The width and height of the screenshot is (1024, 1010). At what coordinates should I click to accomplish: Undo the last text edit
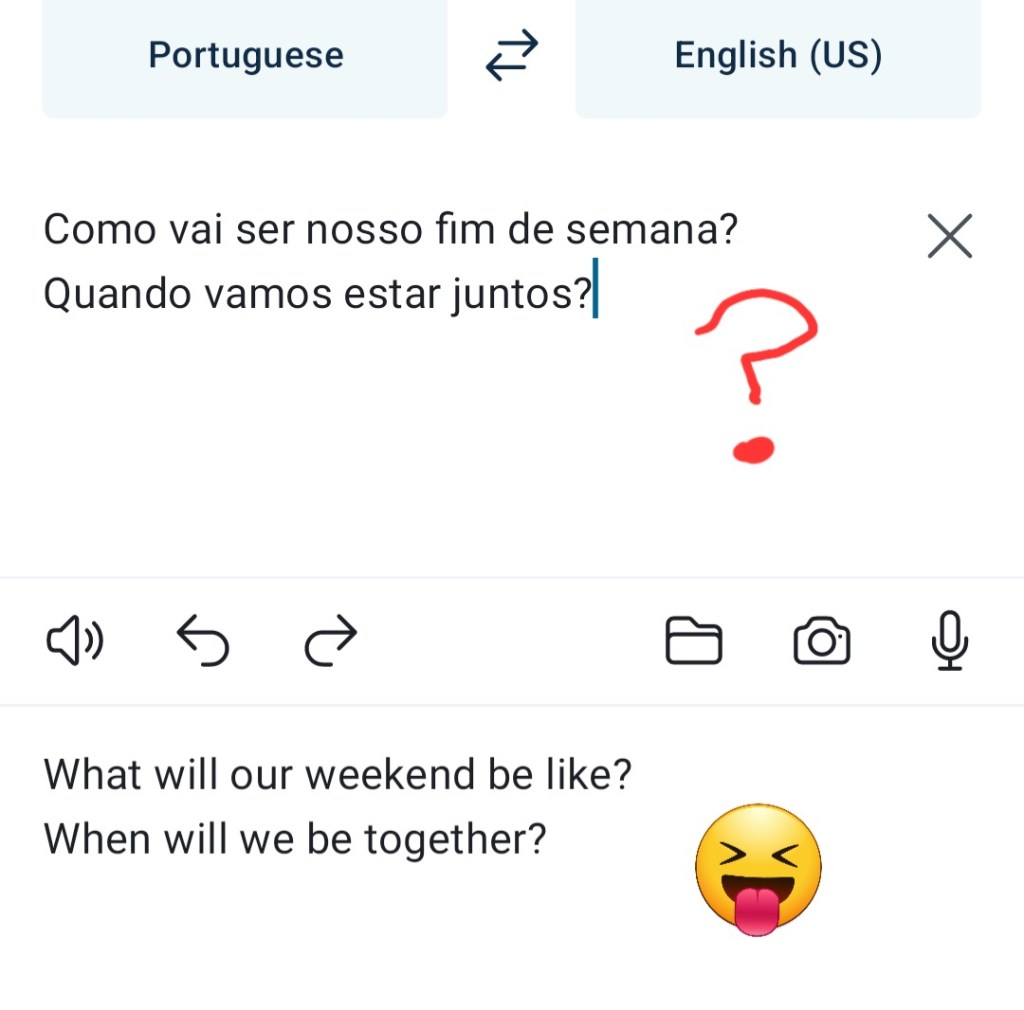point(203,641)
